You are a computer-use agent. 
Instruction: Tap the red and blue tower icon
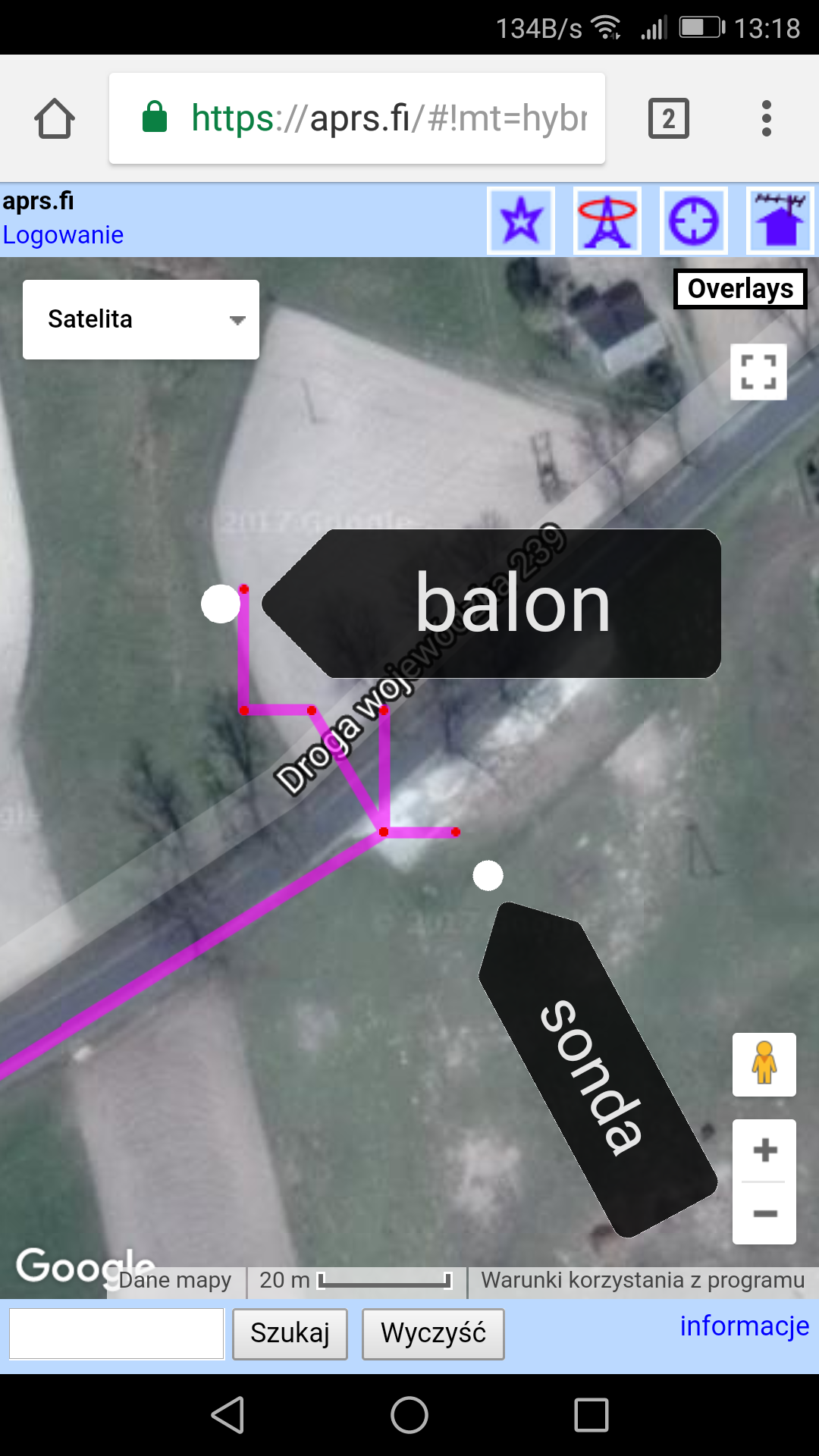(607, 221)
